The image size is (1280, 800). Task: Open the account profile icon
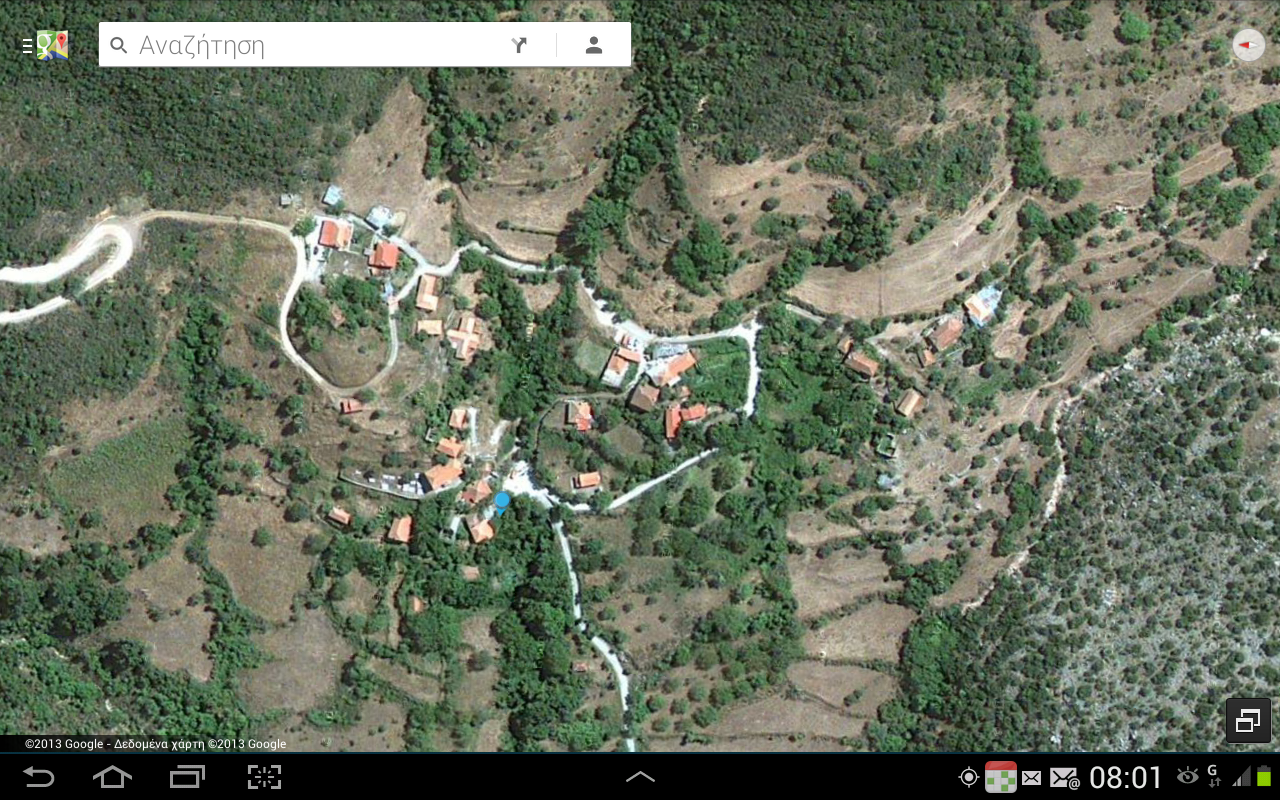(x=594, y=45)
